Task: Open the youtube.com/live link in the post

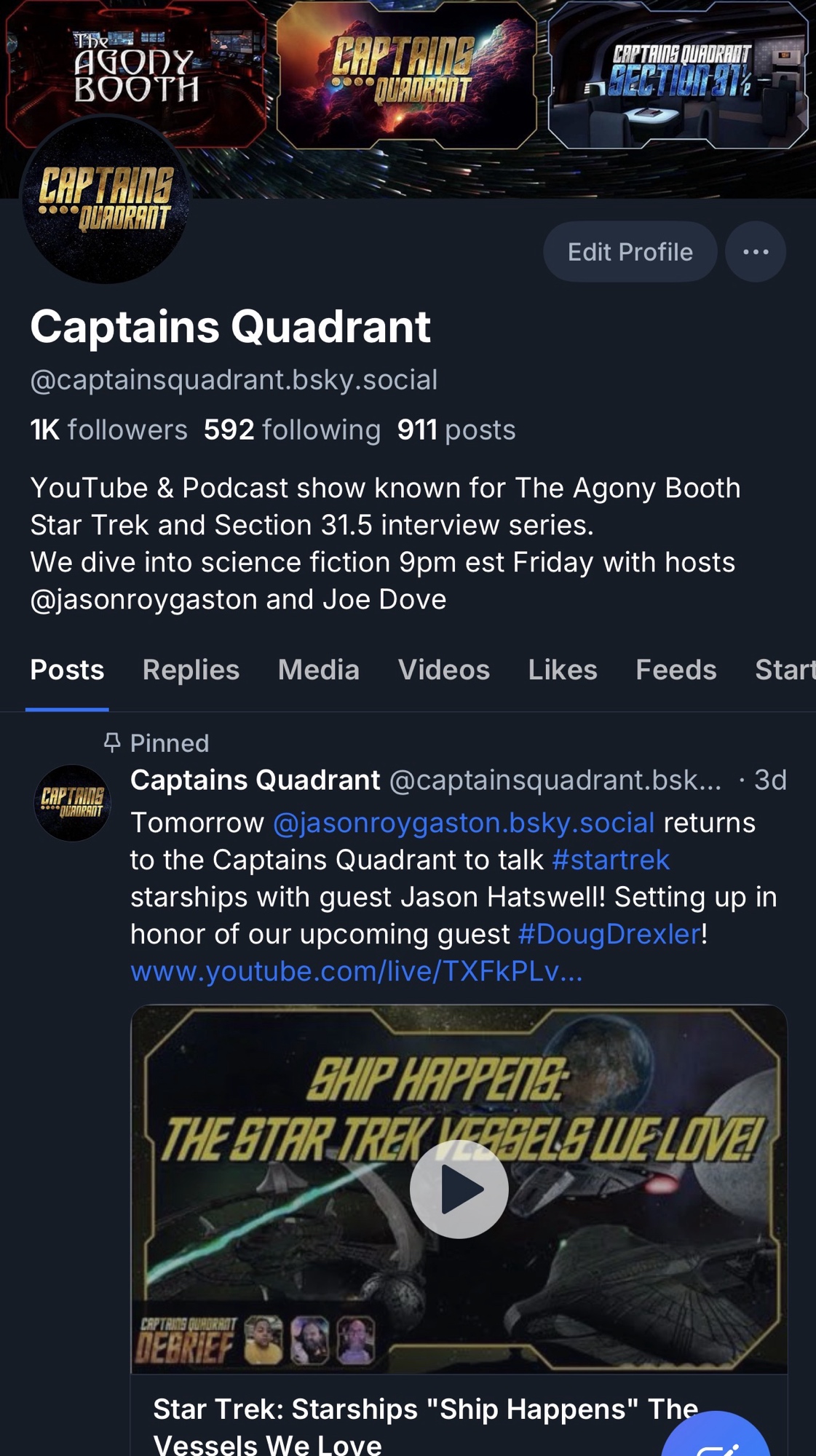Action: [x=357, y=971]
